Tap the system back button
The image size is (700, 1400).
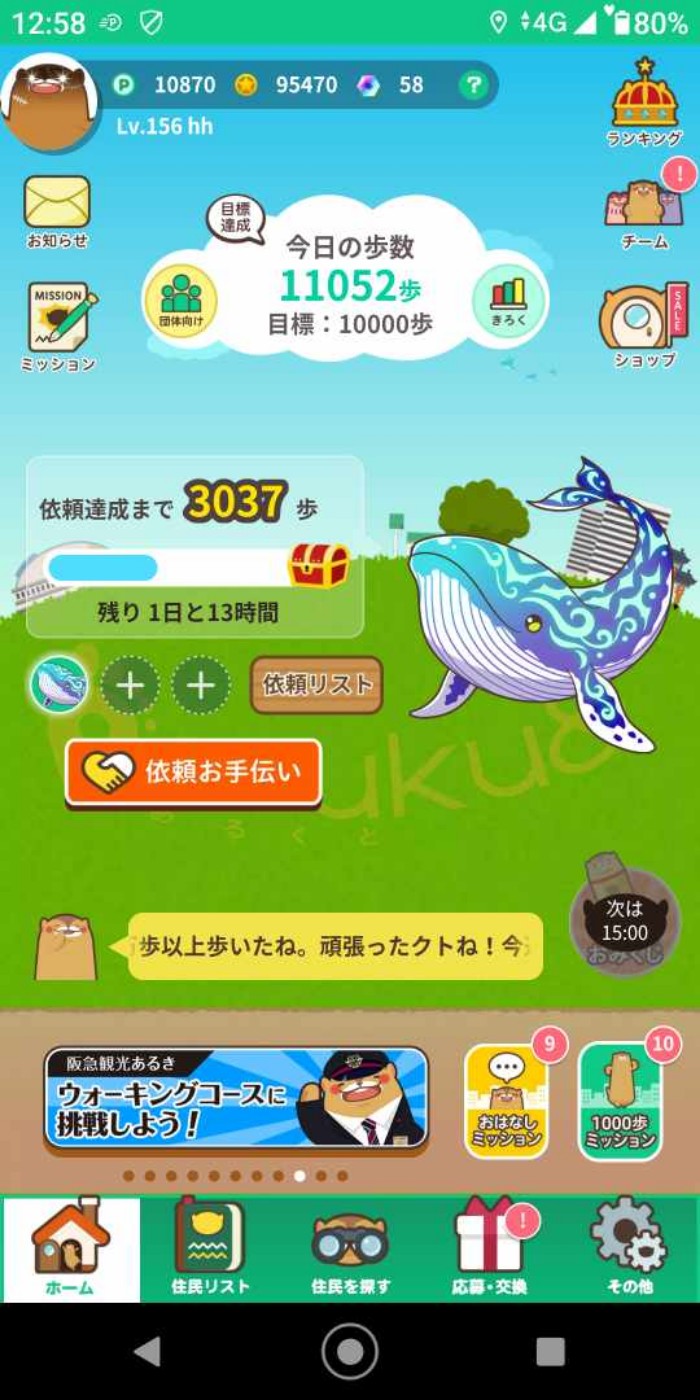tap(148, 1351)
